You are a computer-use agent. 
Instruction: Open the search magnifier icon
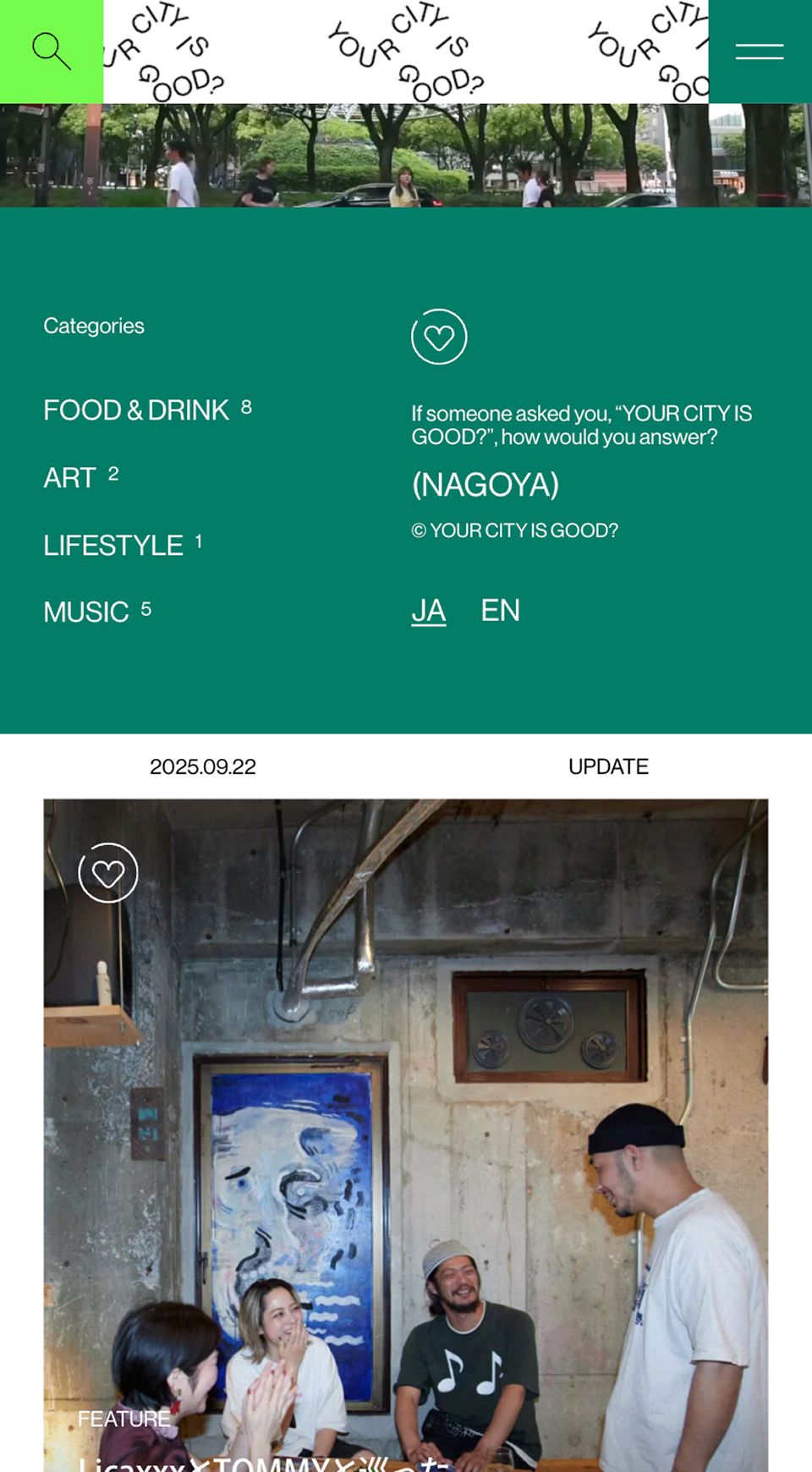51,52
